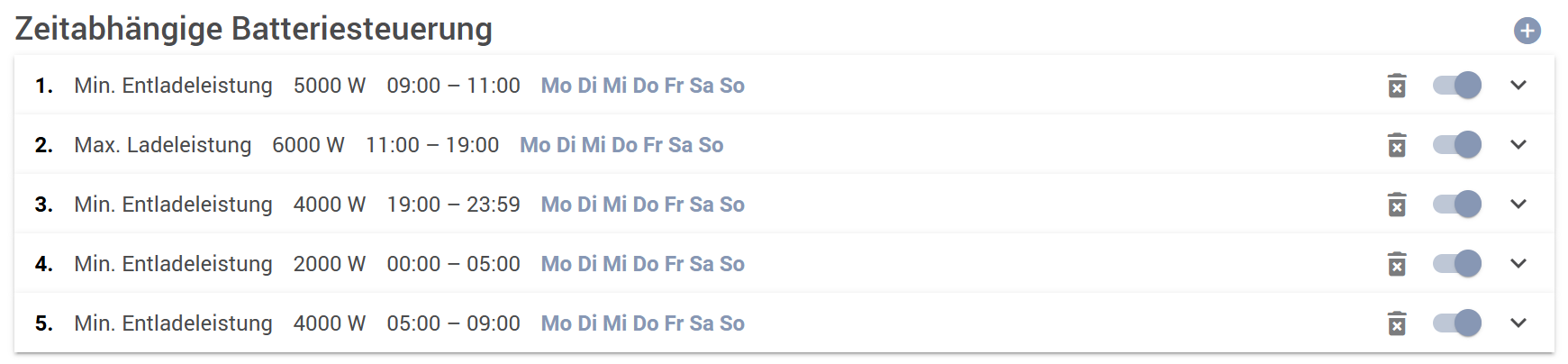Viewport: 1568px width, 364px height.
Task: Add a new battery control rule
Action: tap(1527, 31)
